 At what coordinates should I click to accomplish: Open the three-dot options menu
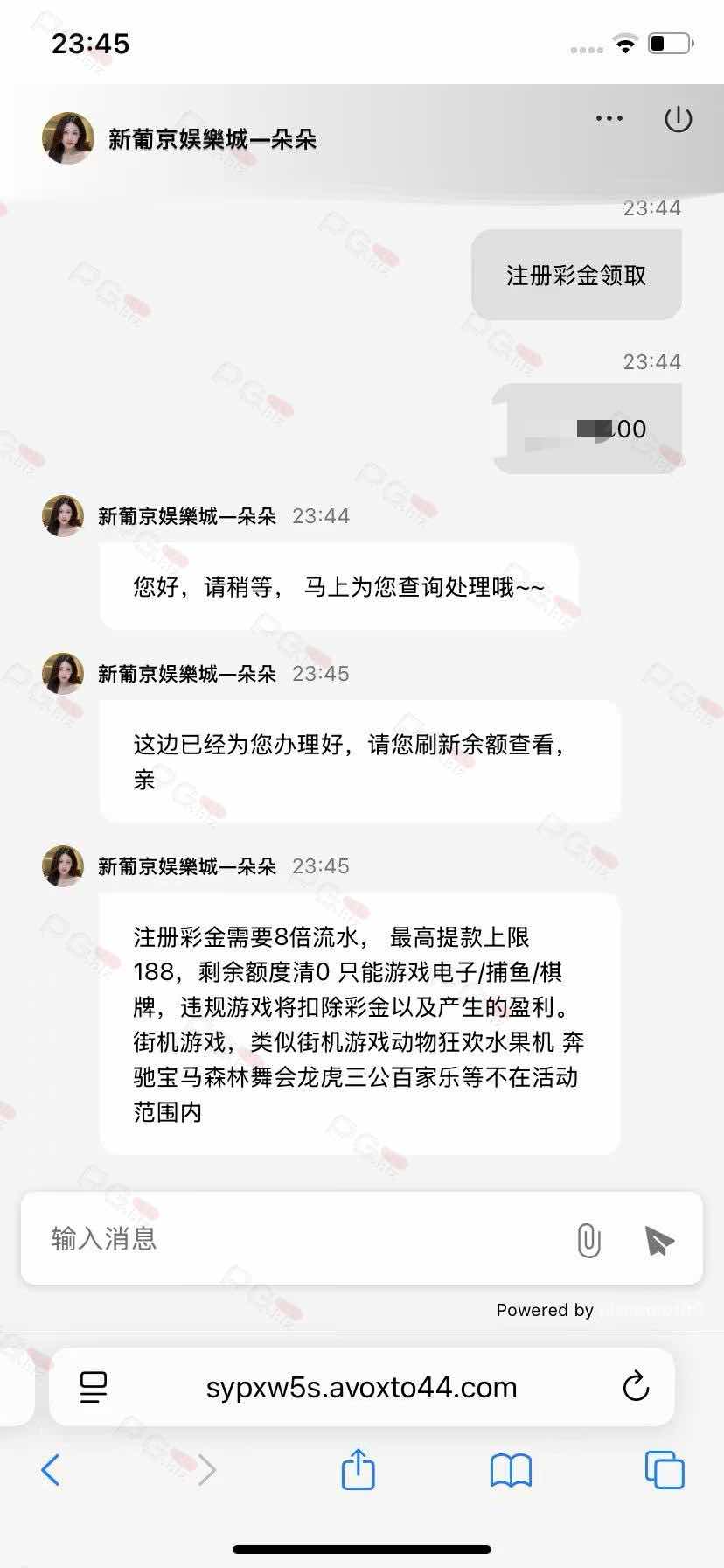coord(609,118)
